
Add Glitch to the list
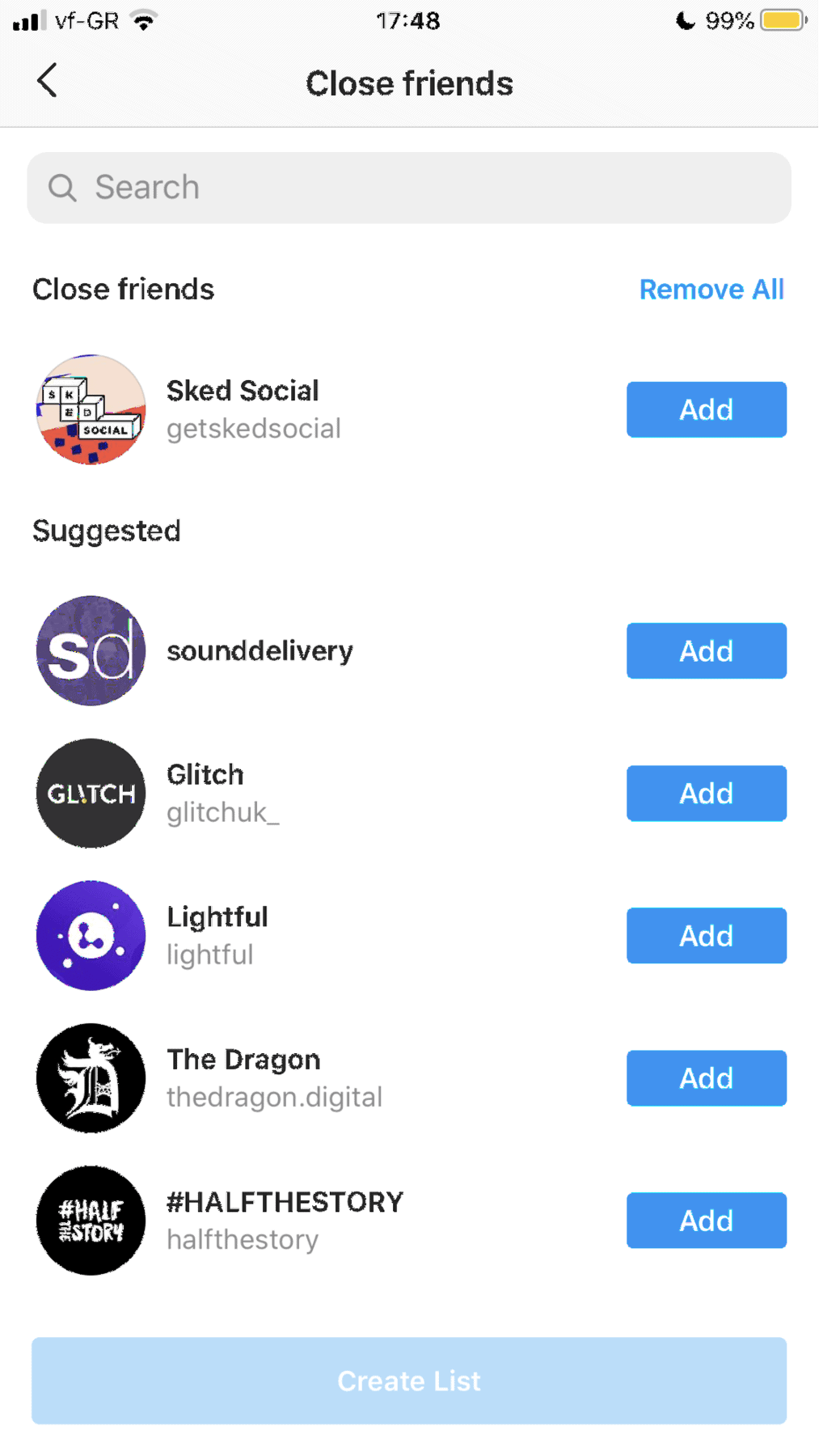pos(706,793)
